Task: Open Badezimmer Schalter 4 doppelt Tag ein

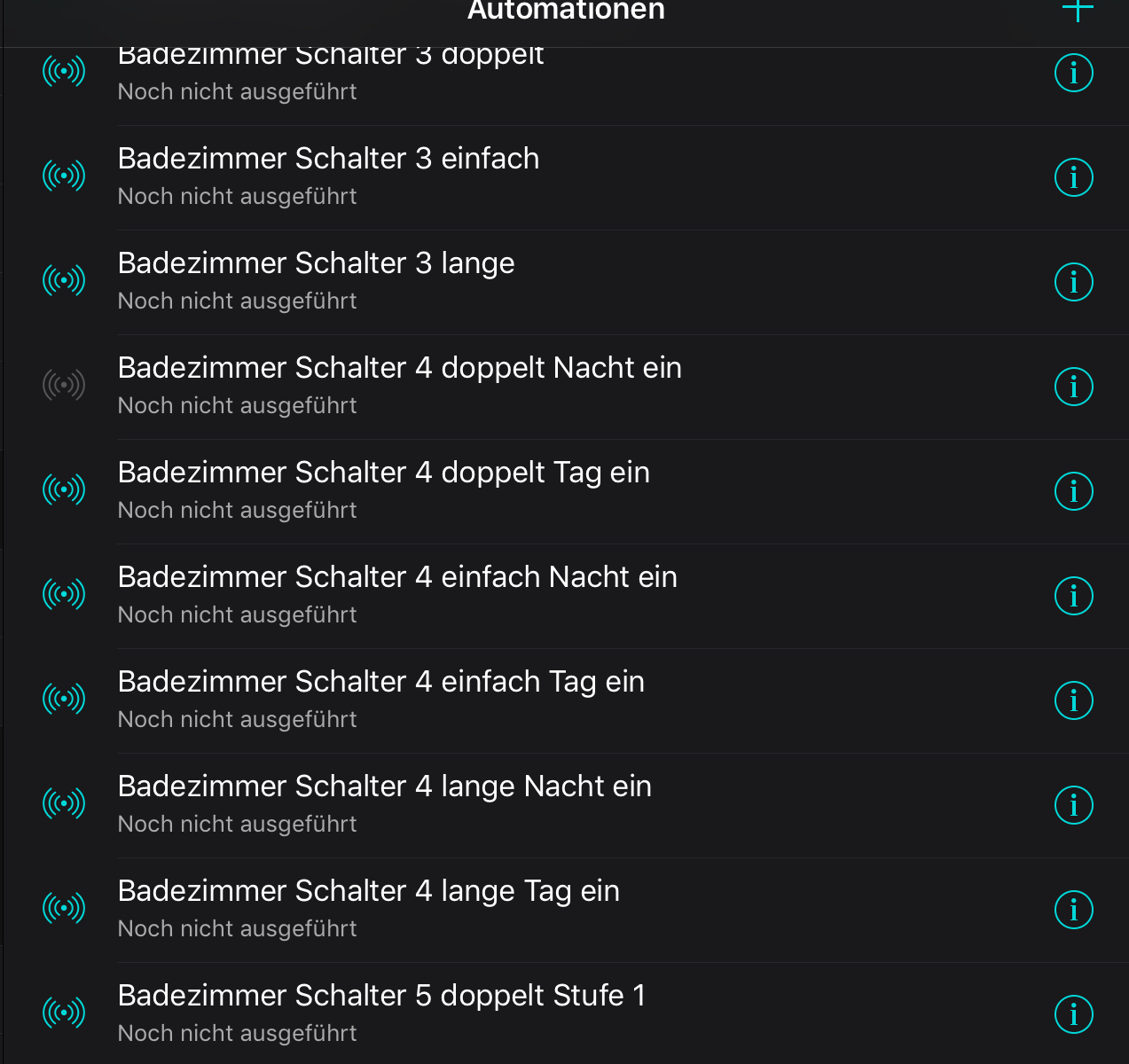Action: coord(566,491)
